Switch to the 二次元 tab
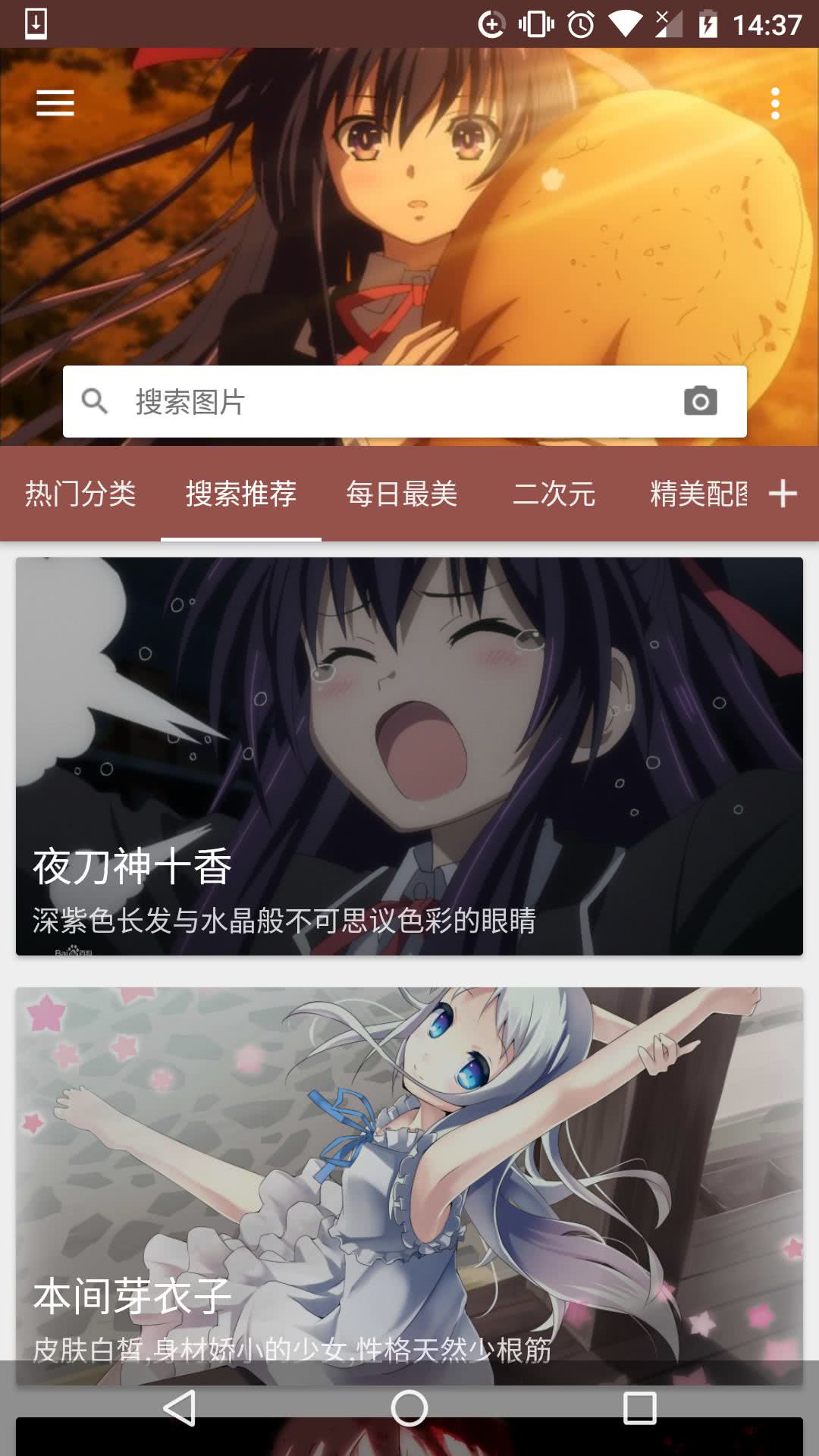 pos(554,494)
